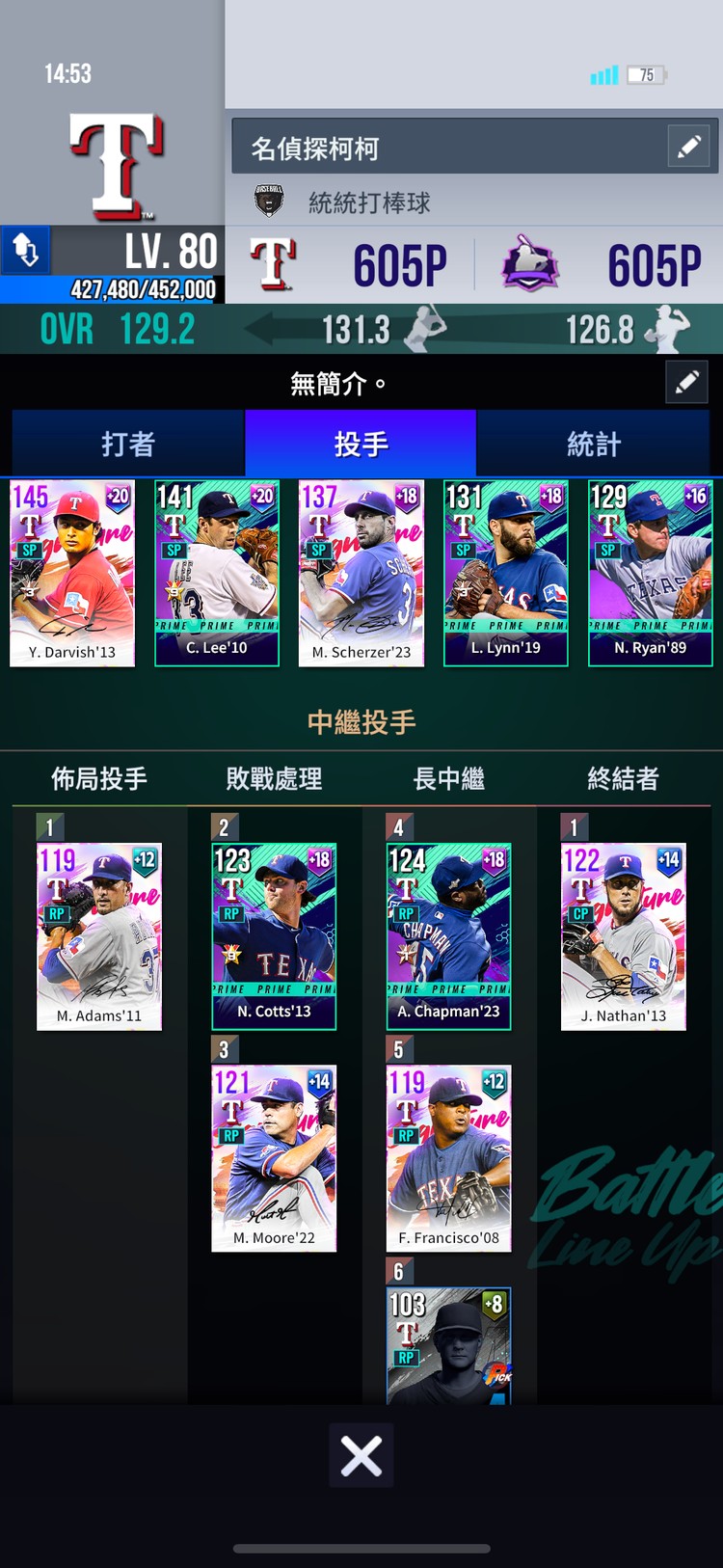Open M. Moore'22 card
The width and height of the screenshot is (723, 1568).
(x=274, y=1158)
